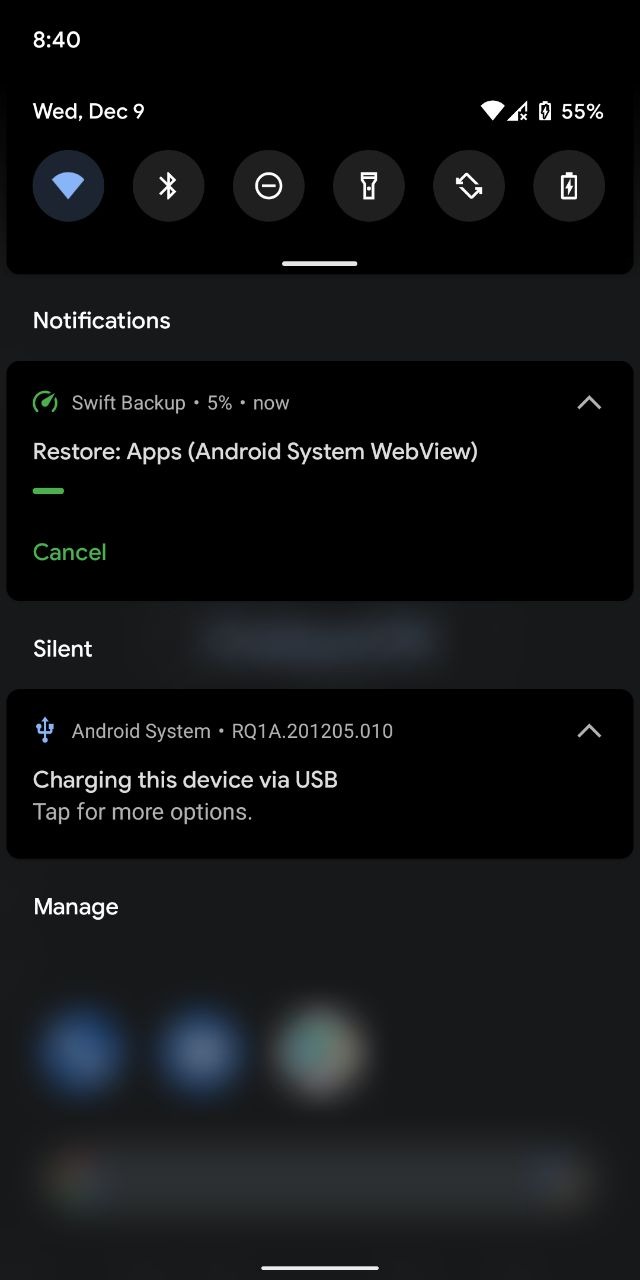Open the USB charging options notification
Screen dimensions: 640x1280
tap(185, 795)
